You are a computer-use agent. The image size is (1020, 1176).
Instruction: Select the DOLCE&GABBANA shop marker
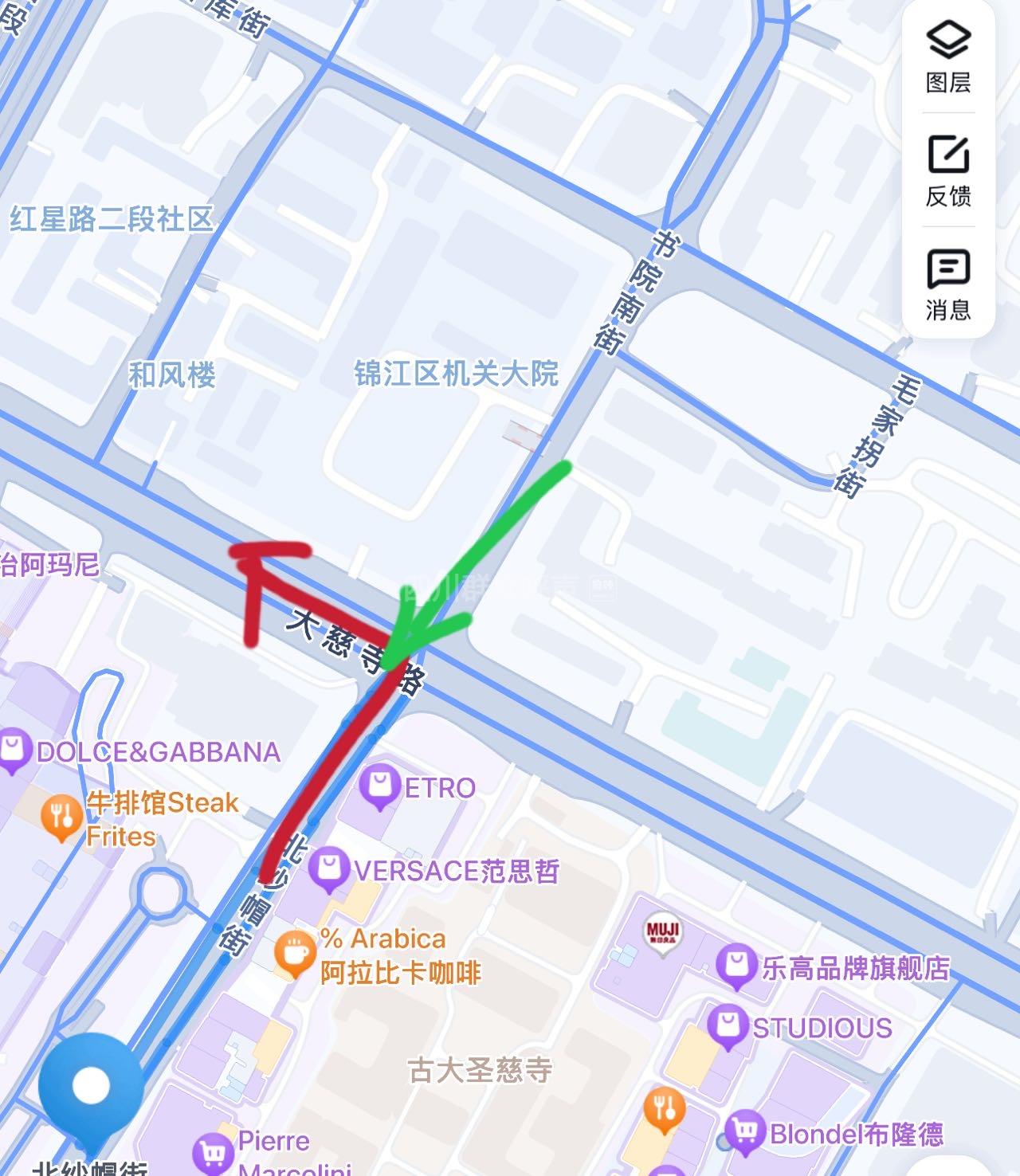click(x=14, y=751)
